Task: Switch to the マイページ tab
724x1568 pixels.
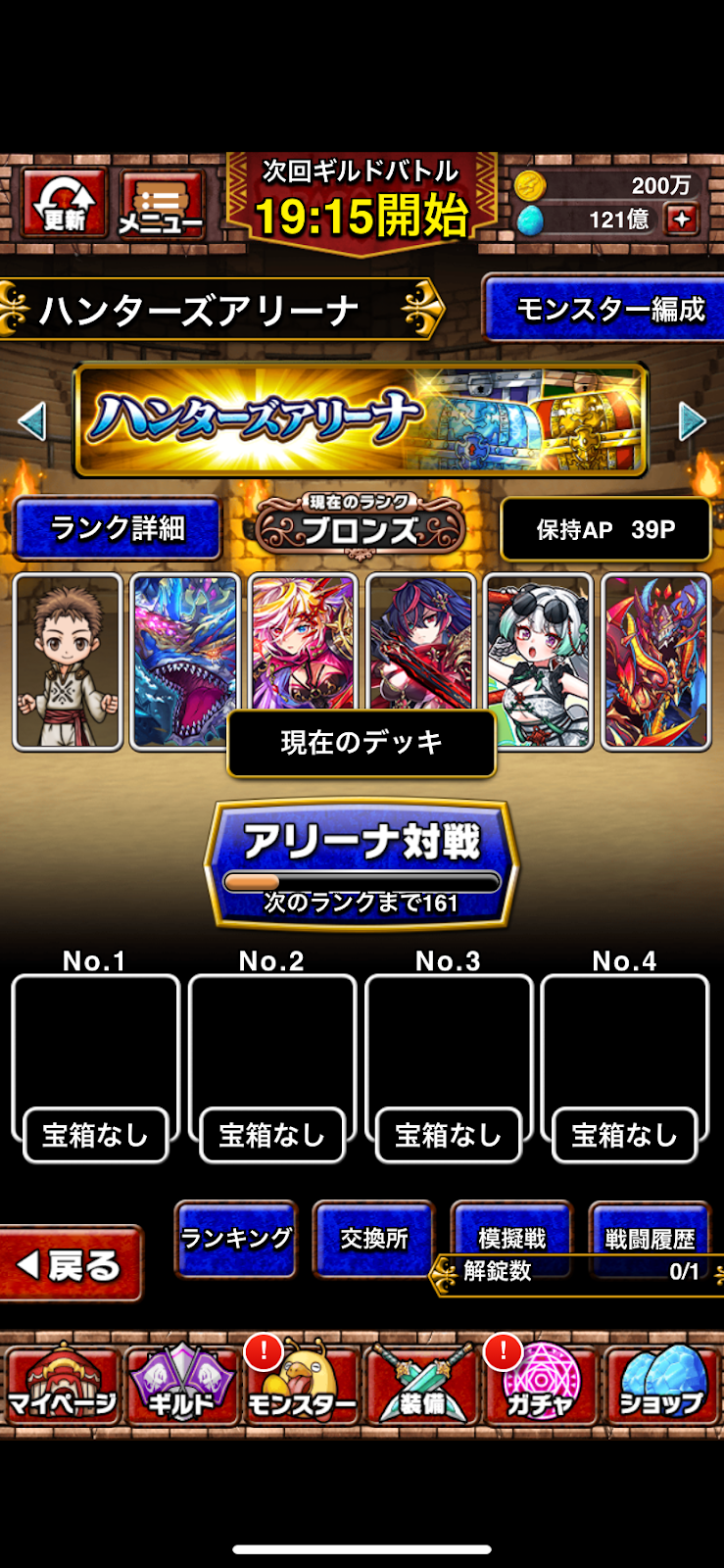Action: [x=63, y=1385]
